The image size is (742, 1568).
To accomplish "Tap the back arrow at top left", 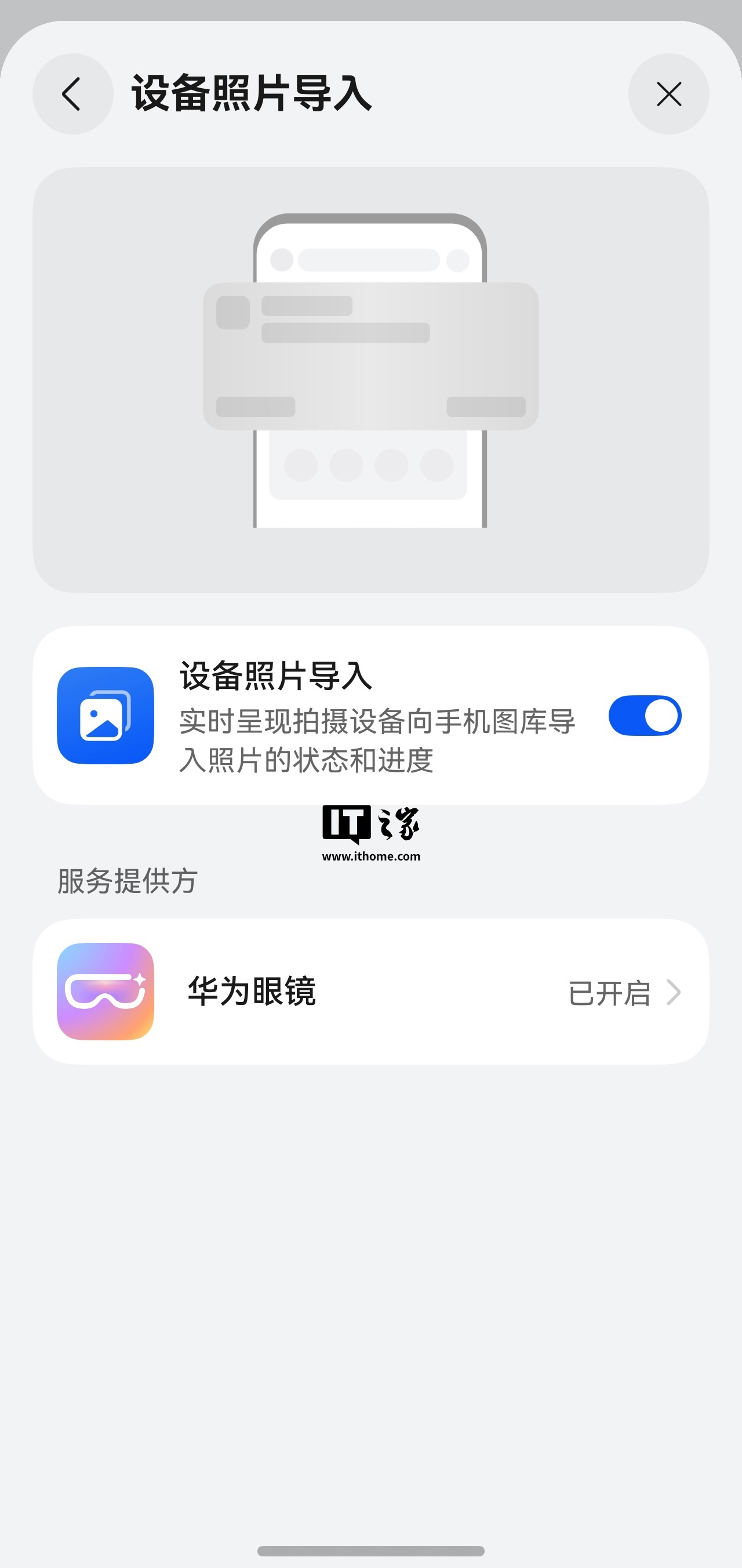I will pos(72,95).
